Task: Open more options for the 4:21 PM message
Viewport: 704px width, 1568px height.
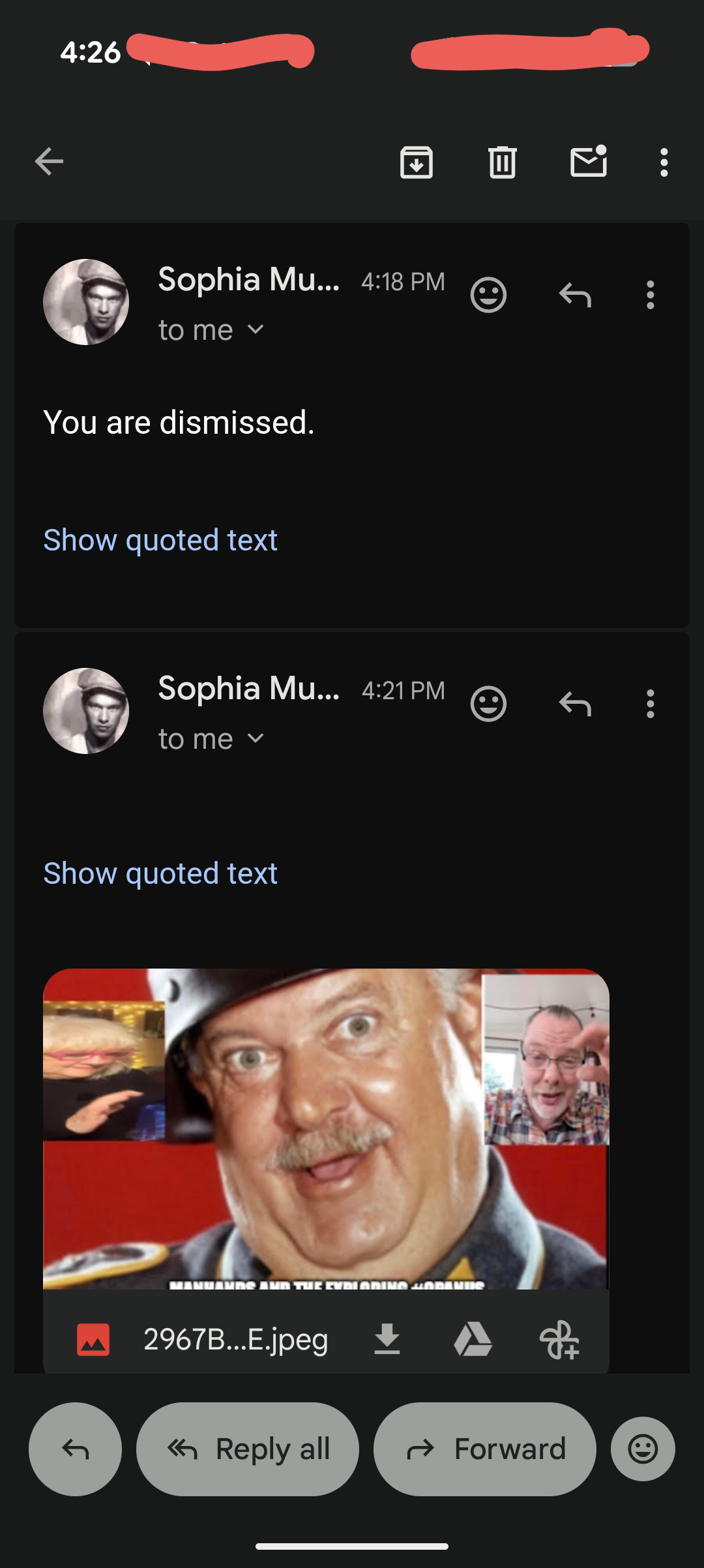Action: [x=650, y=704]
